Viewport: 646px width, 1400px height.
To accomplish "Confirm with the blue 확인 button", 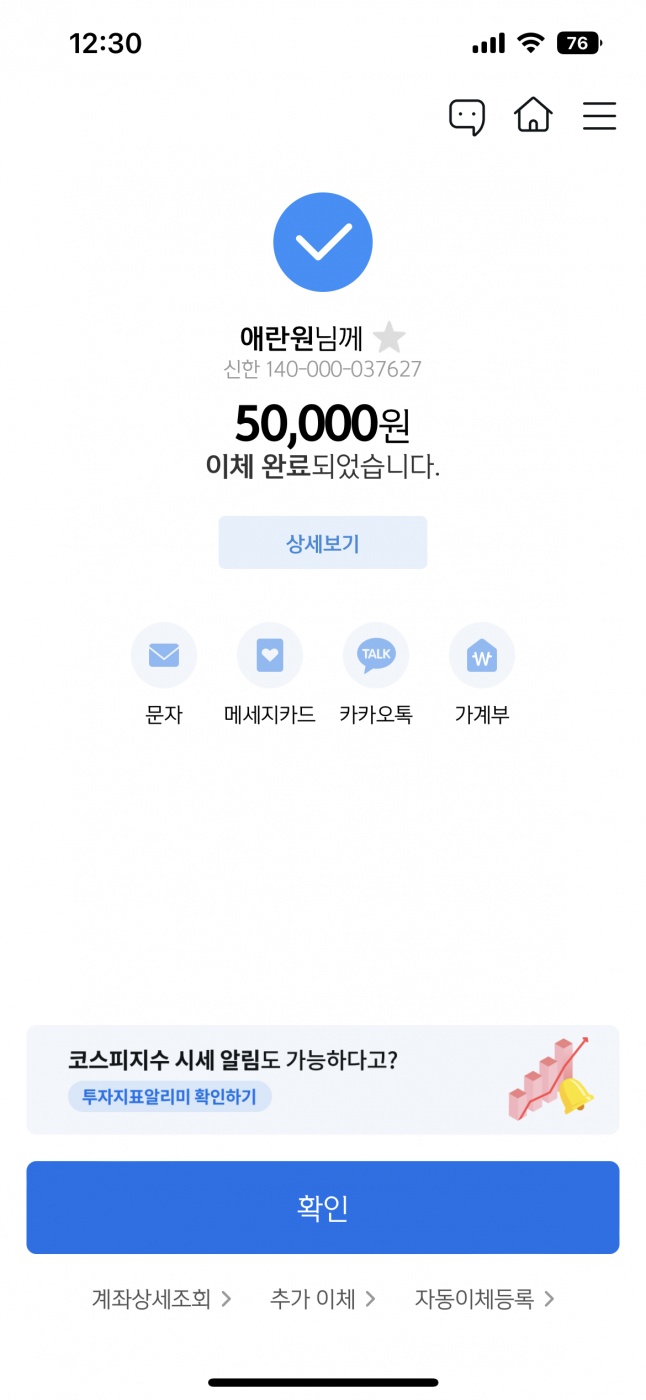I will tap(323, 1207).
